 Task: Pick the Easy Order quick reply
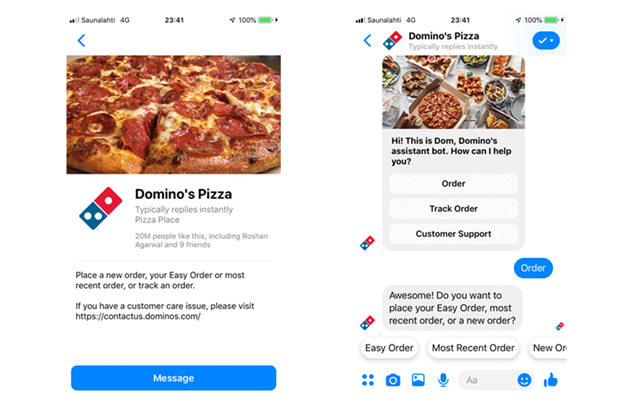[389, 348]
